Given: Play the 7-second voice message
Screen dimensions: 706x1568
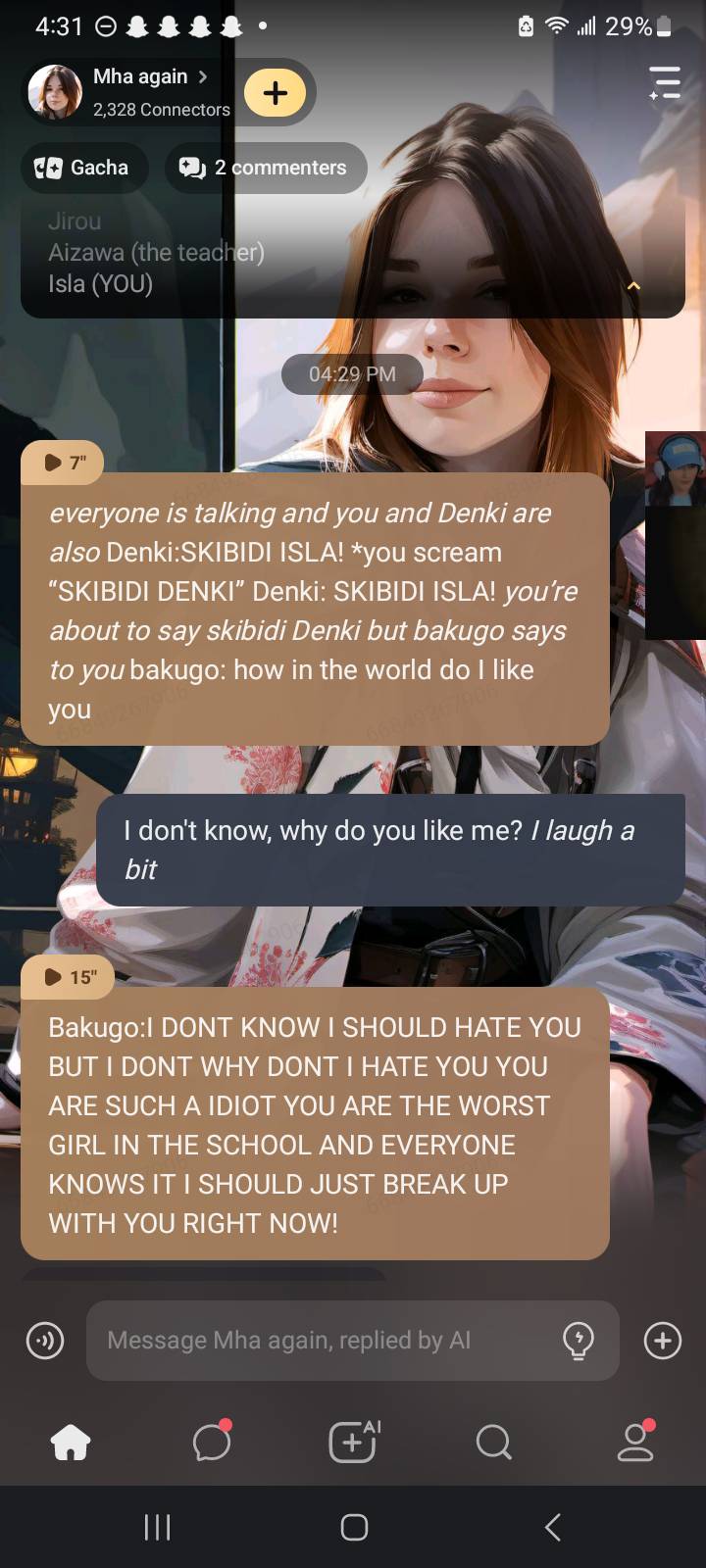Looking at the screenshot, I should tap(66, 463).
